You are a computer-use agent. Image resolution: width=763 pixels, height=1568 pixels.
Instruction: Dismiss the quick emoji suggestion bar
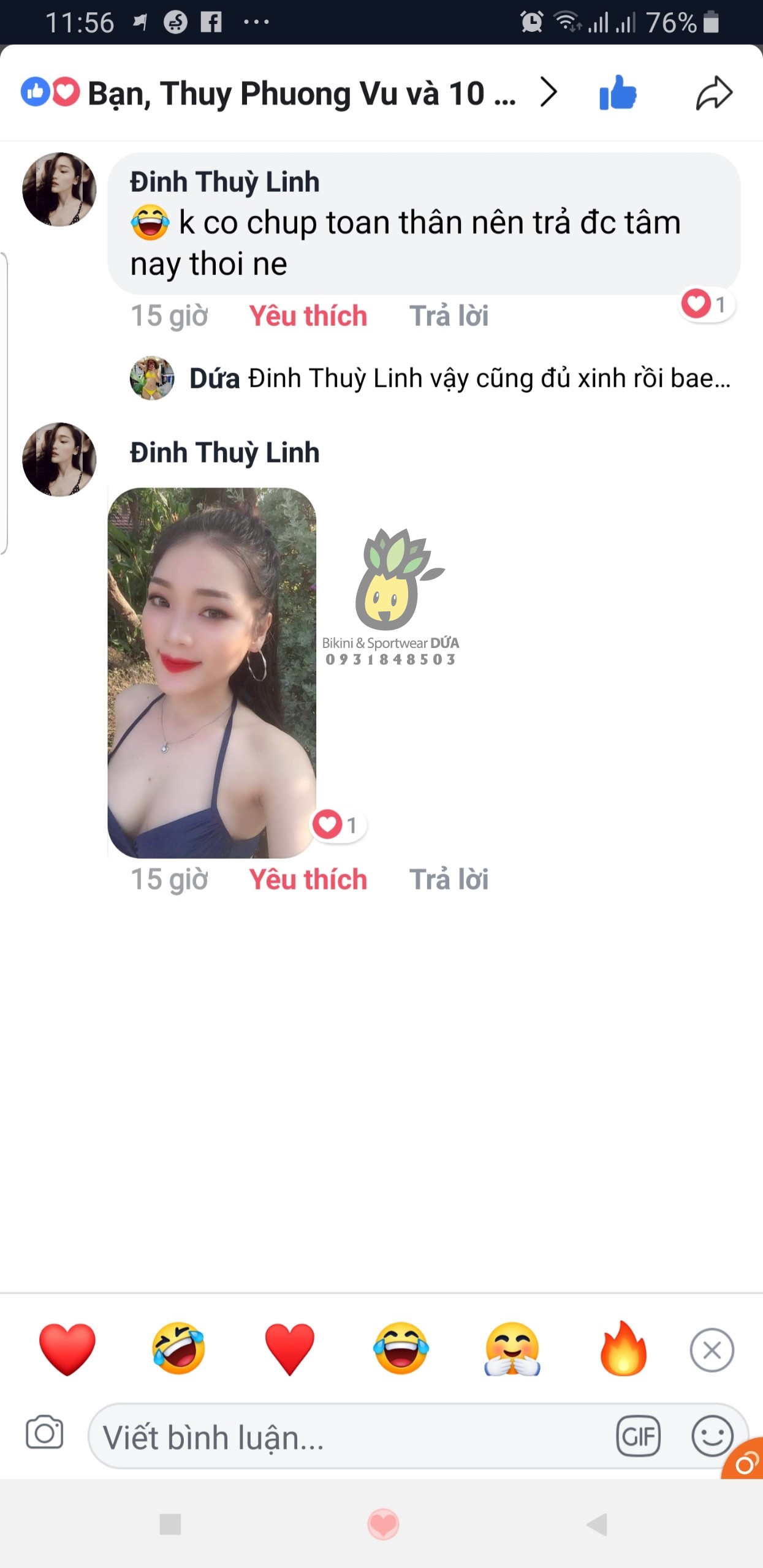pos(712,1350)
